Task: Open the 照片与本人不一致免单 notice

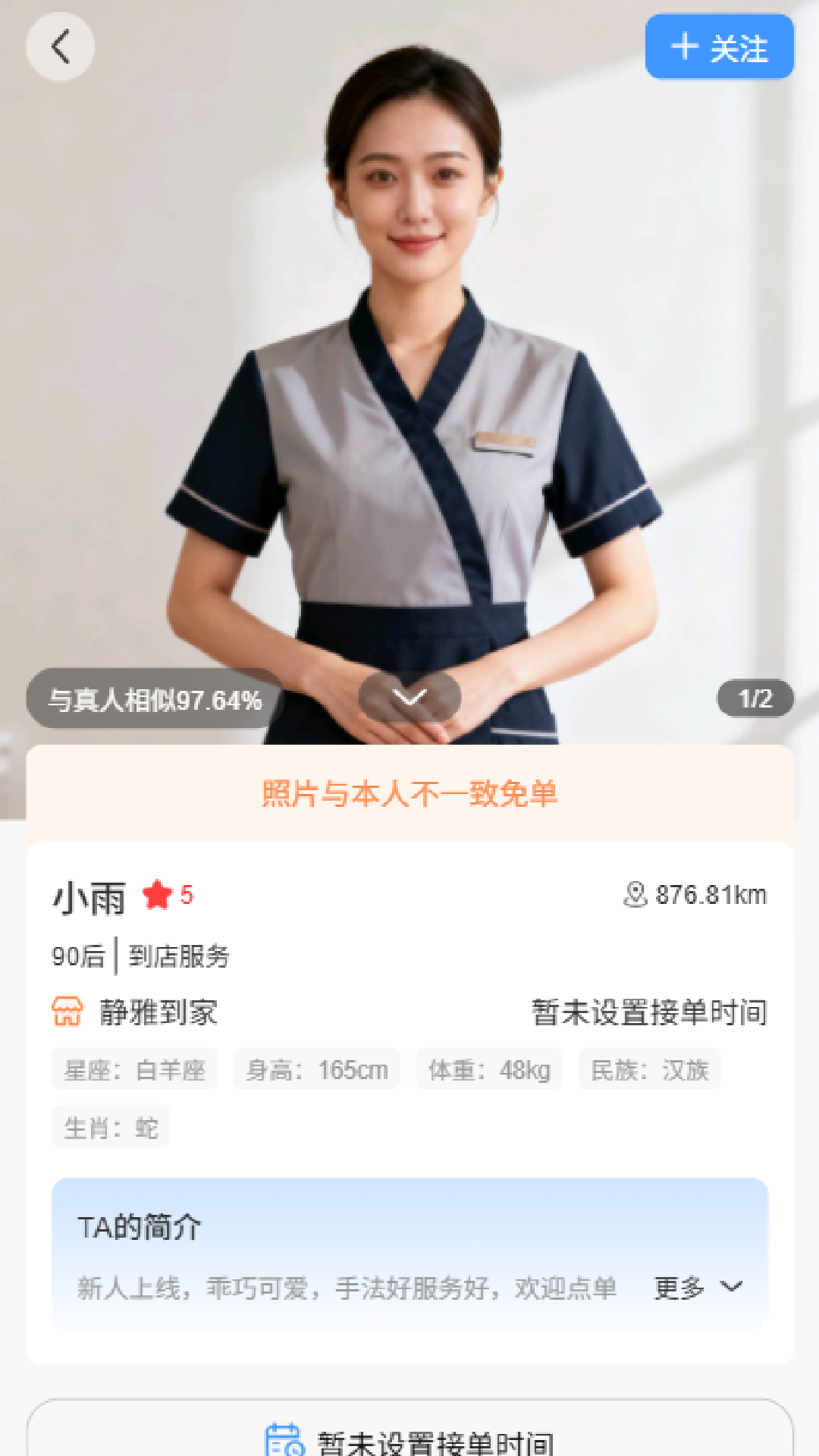Action: 409,792
